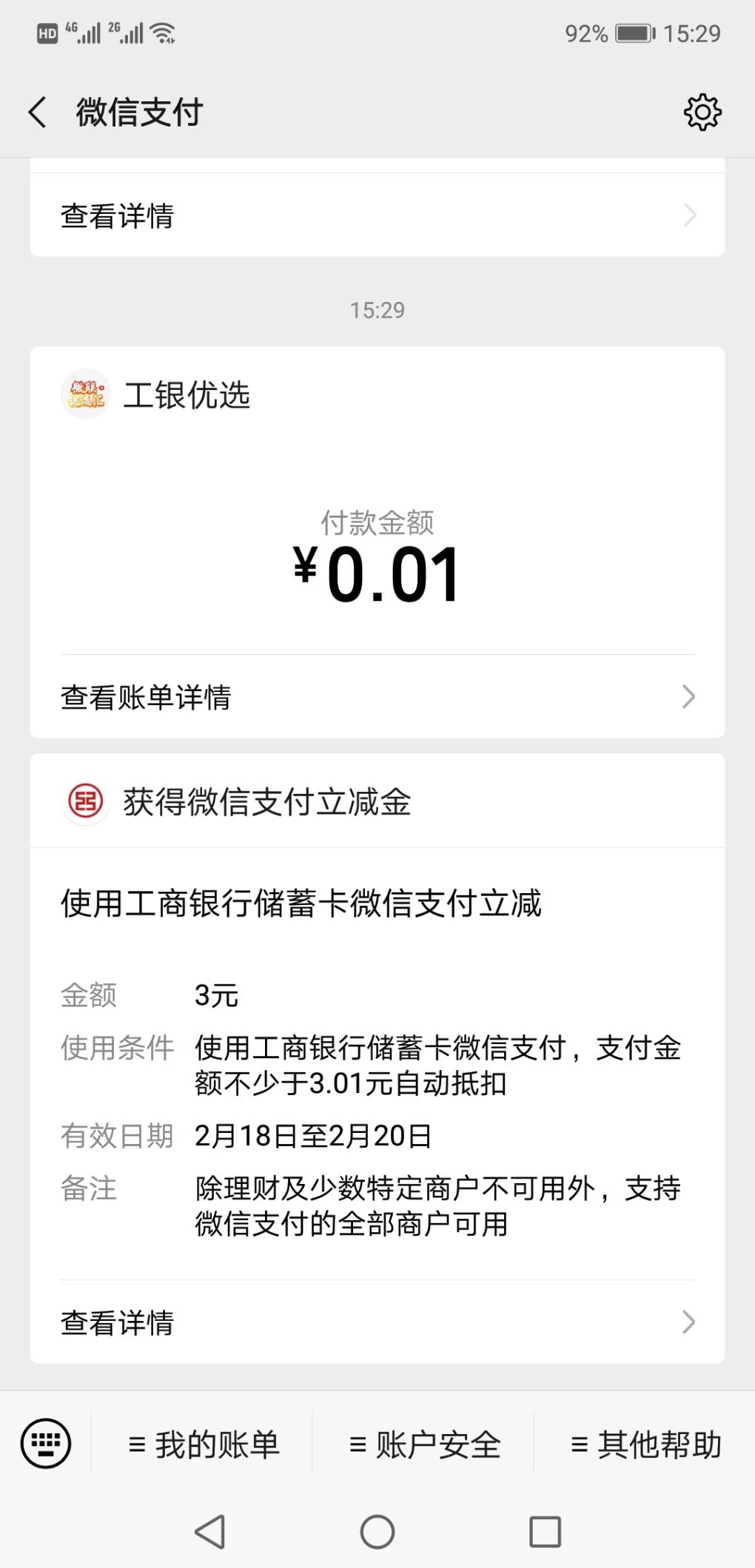755x1568 pixels.
Task: Open 查看详情 under 微信支付立减金 card
Action: [x=377, y=1322]
